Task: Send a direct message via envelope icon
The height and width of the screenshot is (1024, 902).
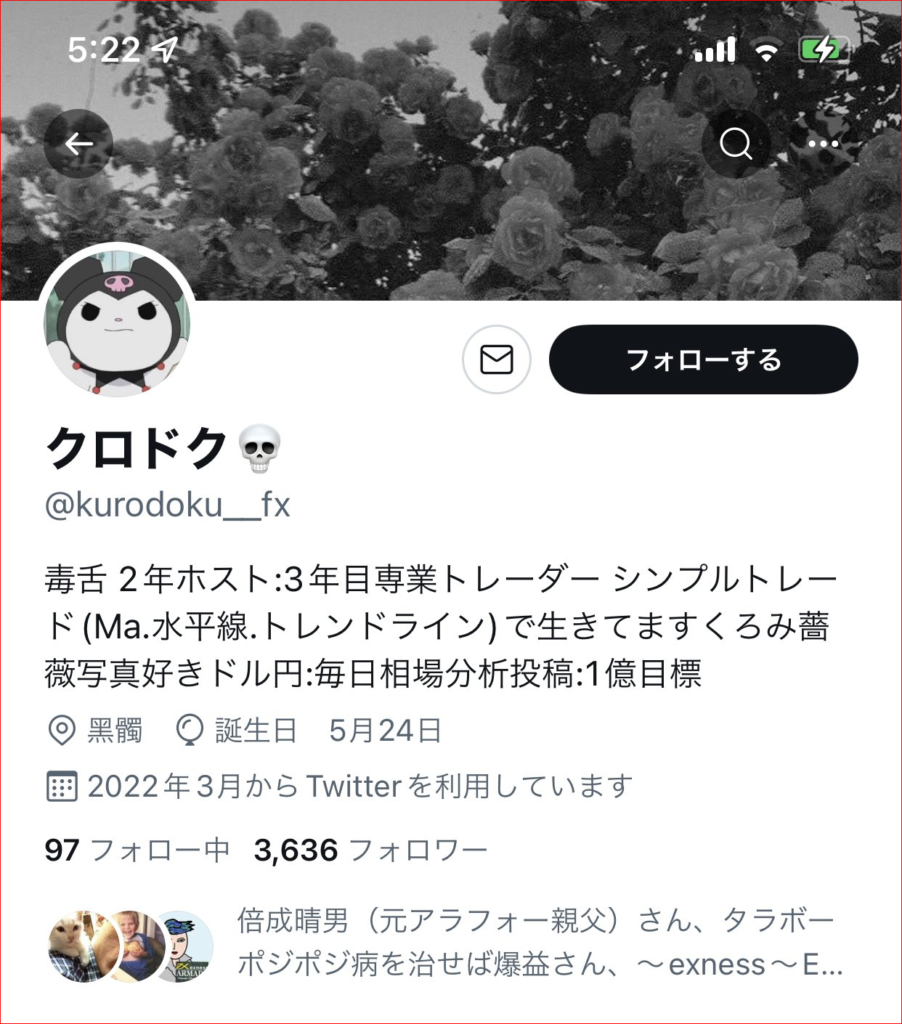Action: 496,359
